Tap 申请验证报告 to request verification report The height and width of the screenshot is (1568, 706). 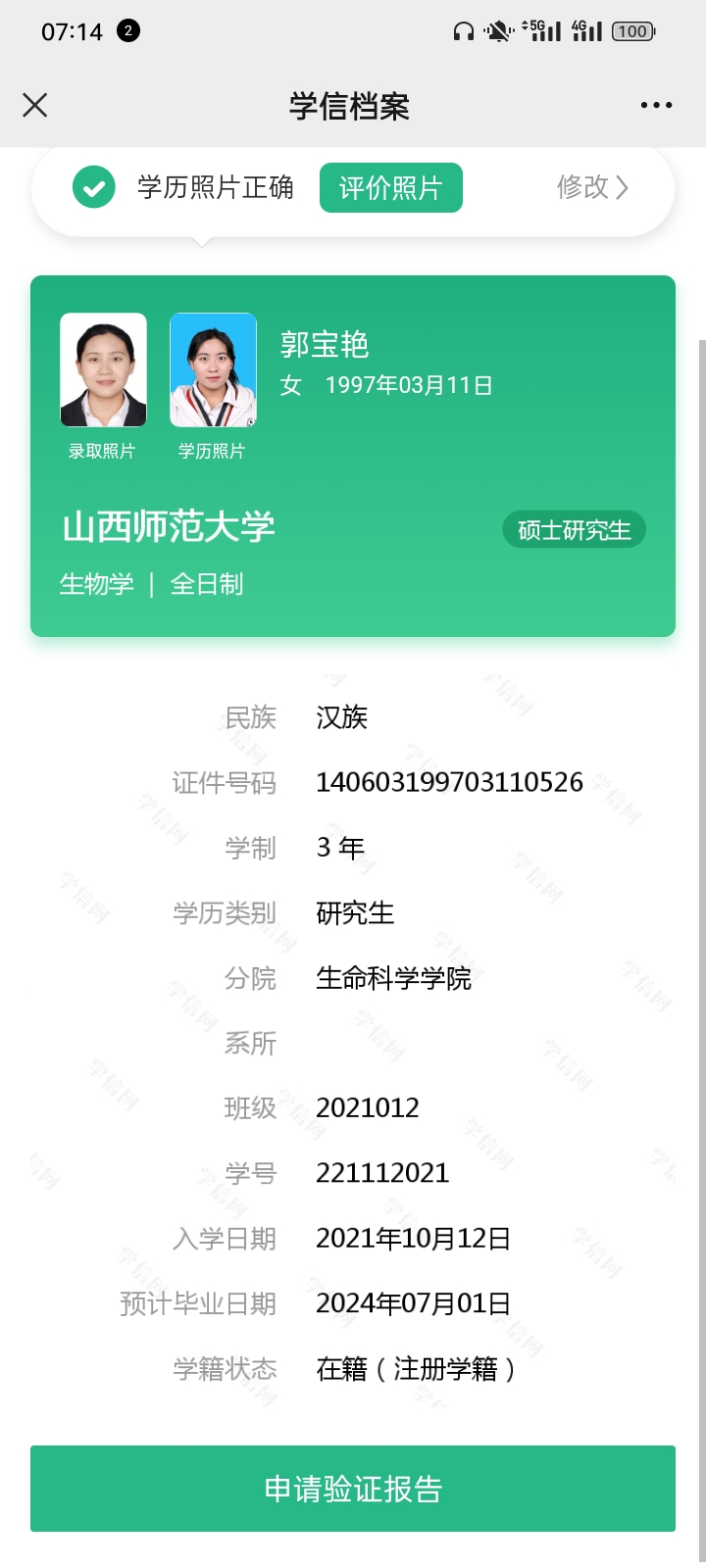[353, 1489]
